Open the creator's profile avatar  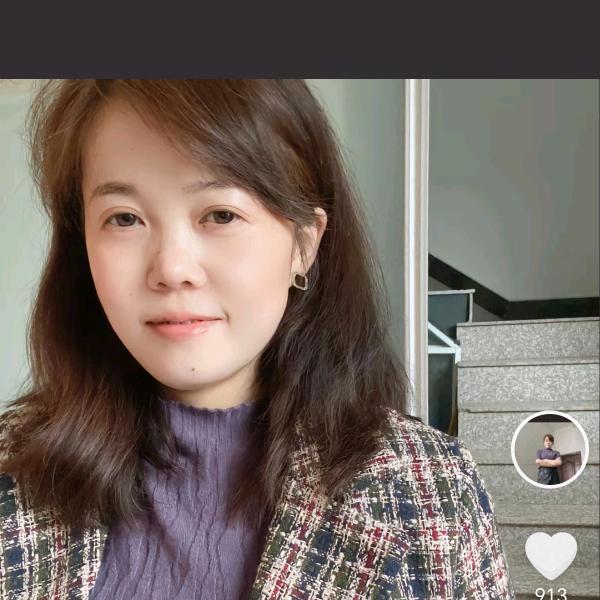(549, 449)
